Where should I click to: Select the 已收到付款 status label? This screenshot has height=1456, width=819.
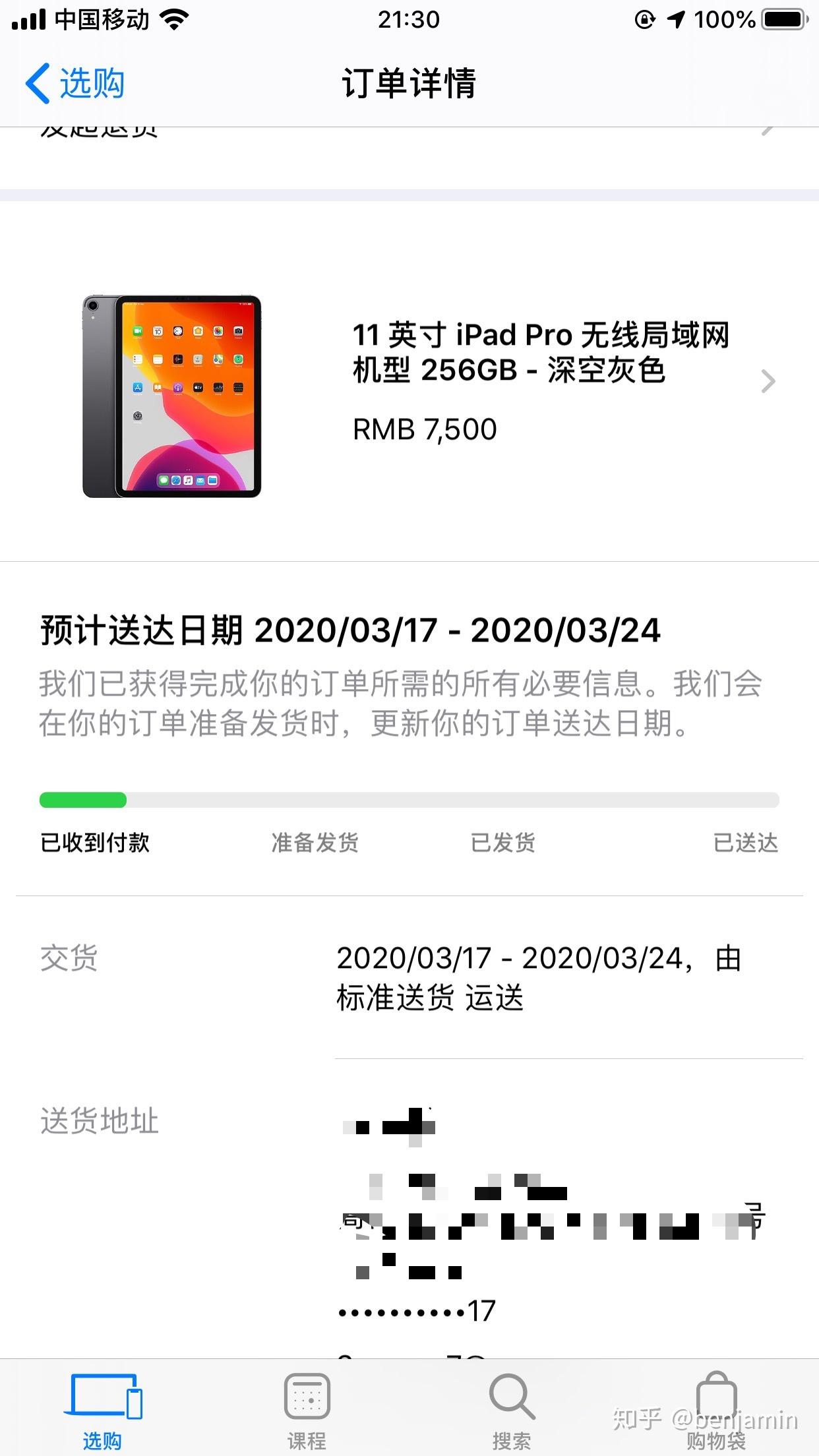click(94, 842)
